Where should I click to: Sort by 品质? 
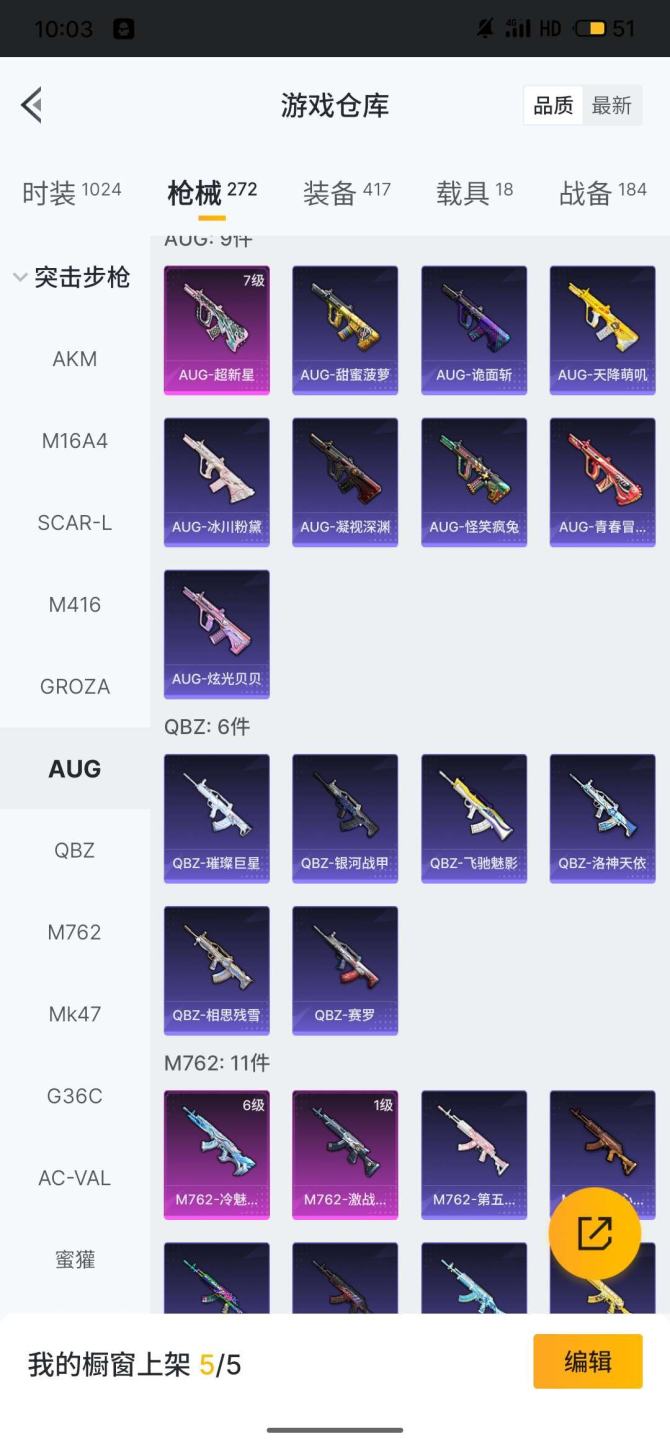pos(553,105)
